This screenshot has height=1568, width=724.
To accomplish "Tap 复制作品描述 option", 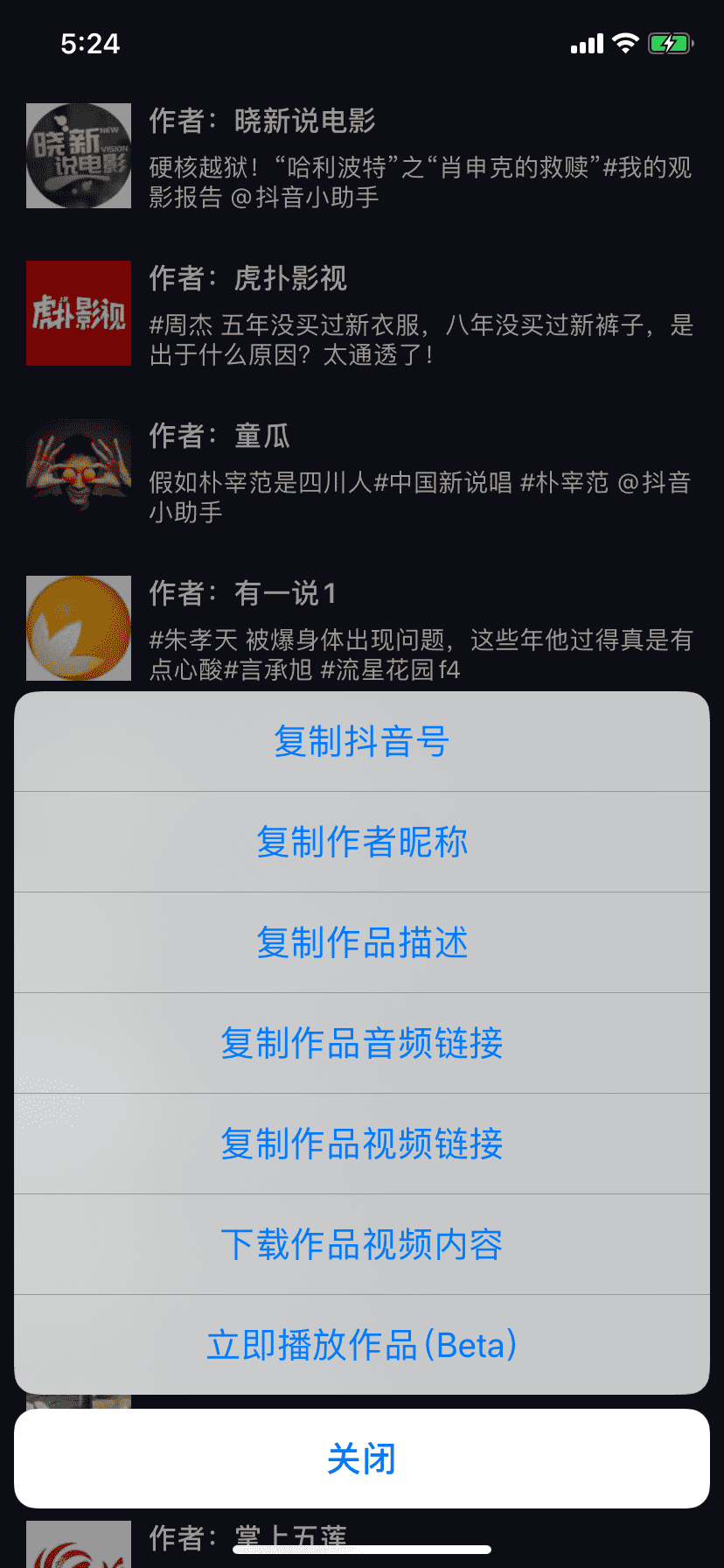I will [362, 942].
